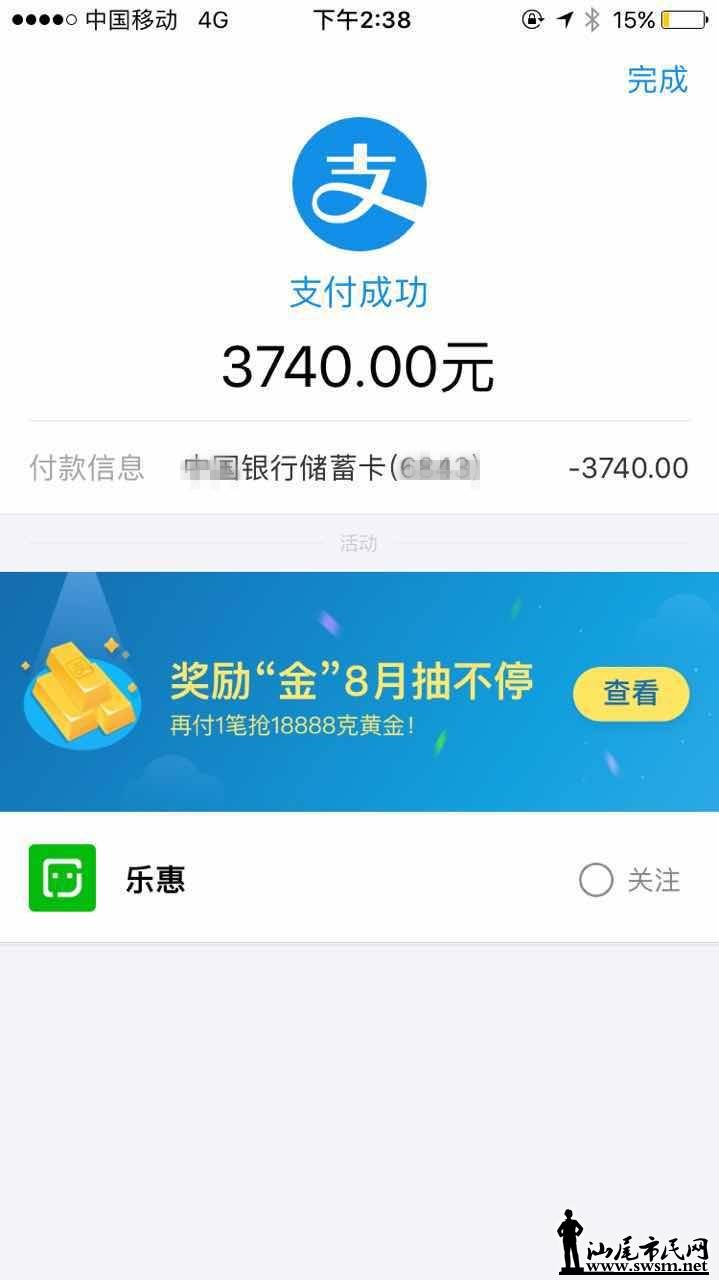Open the 奖励金 8月抽不停 promotion banner
The width and height of the screenshot is (719, 1280).
[x=350, y=692]
